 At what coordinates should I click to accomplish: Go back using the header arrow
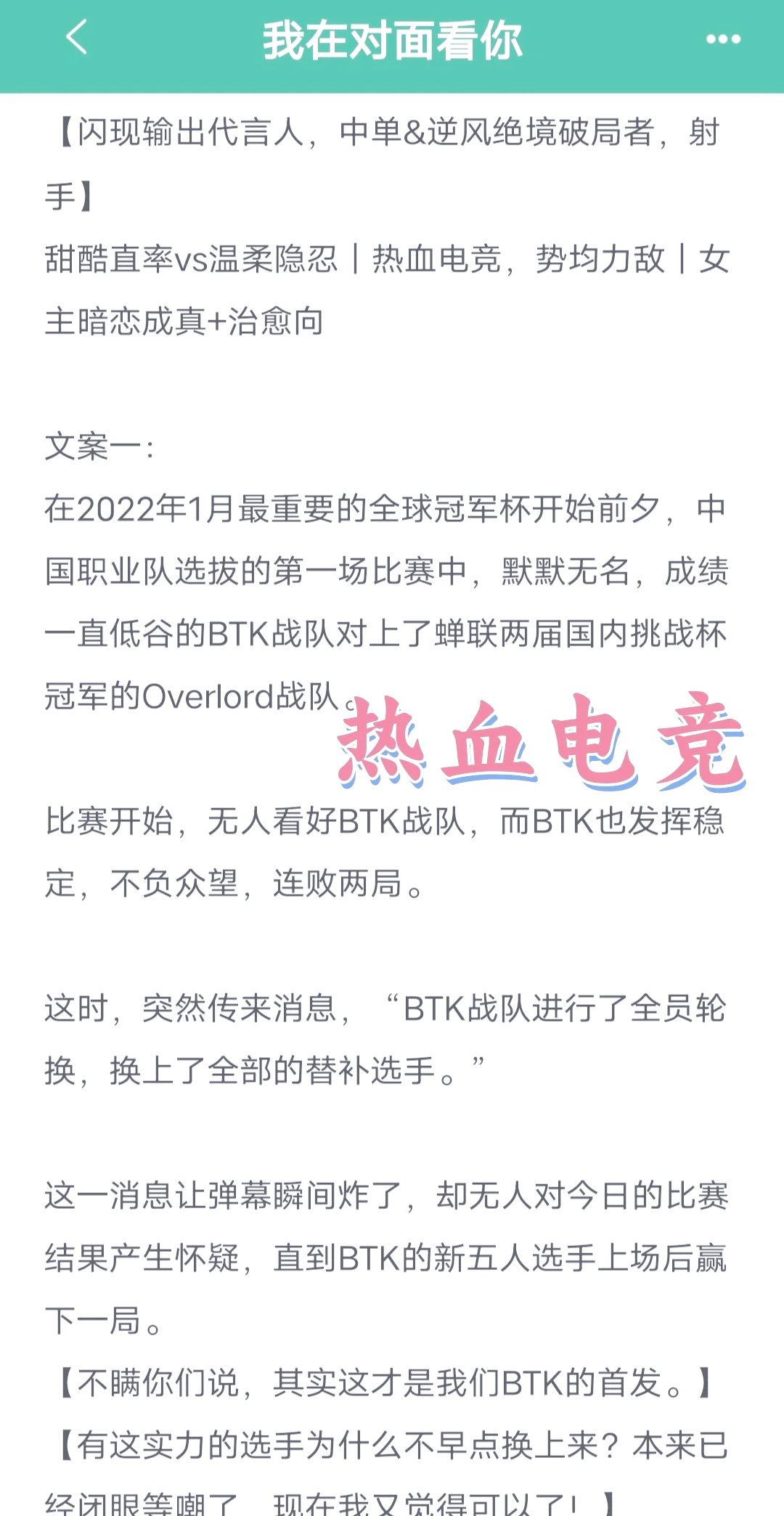(76, 38)
